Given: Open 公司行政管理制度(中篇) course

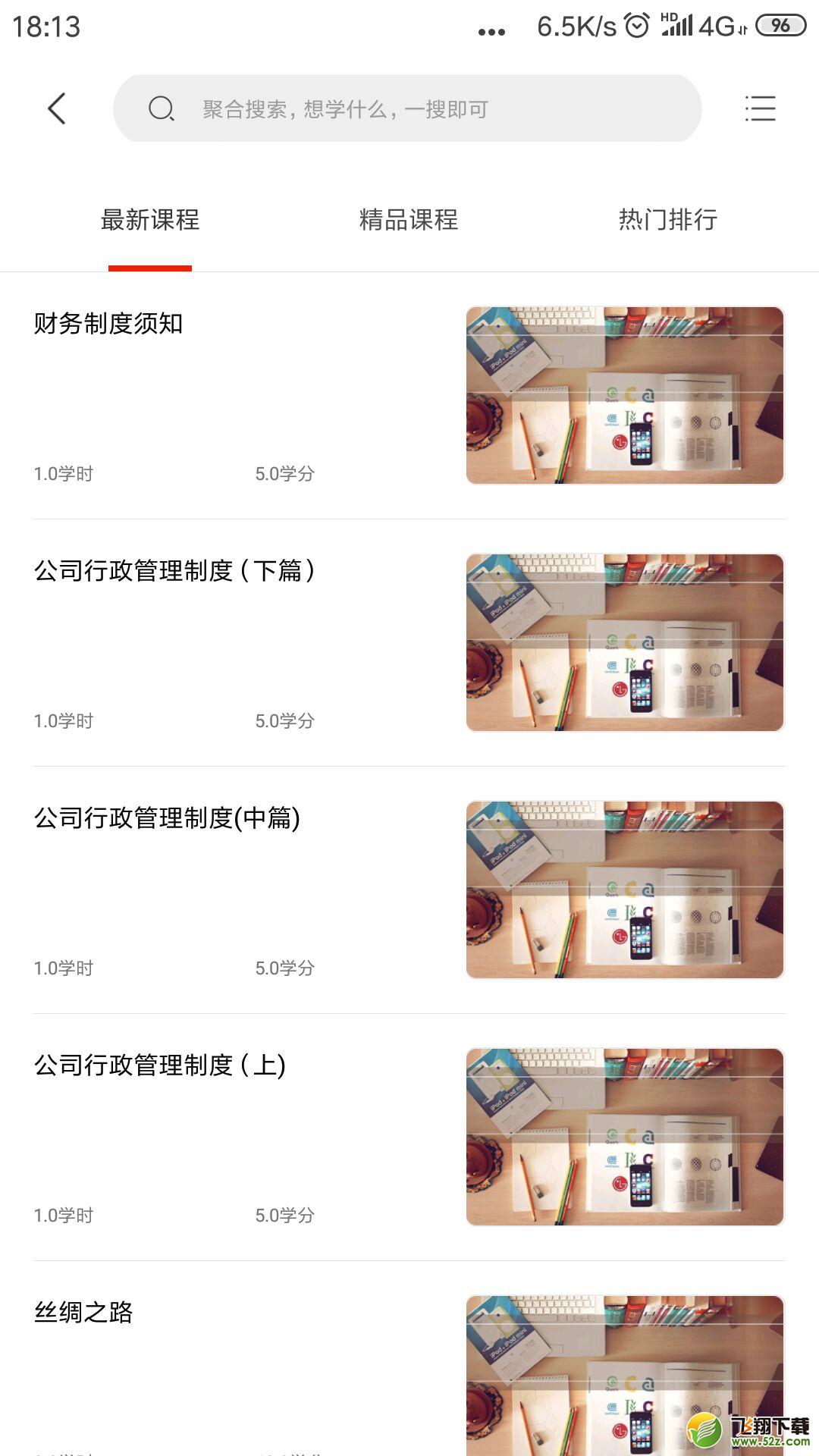Looking at the screenshot, I should coord(409,890).
